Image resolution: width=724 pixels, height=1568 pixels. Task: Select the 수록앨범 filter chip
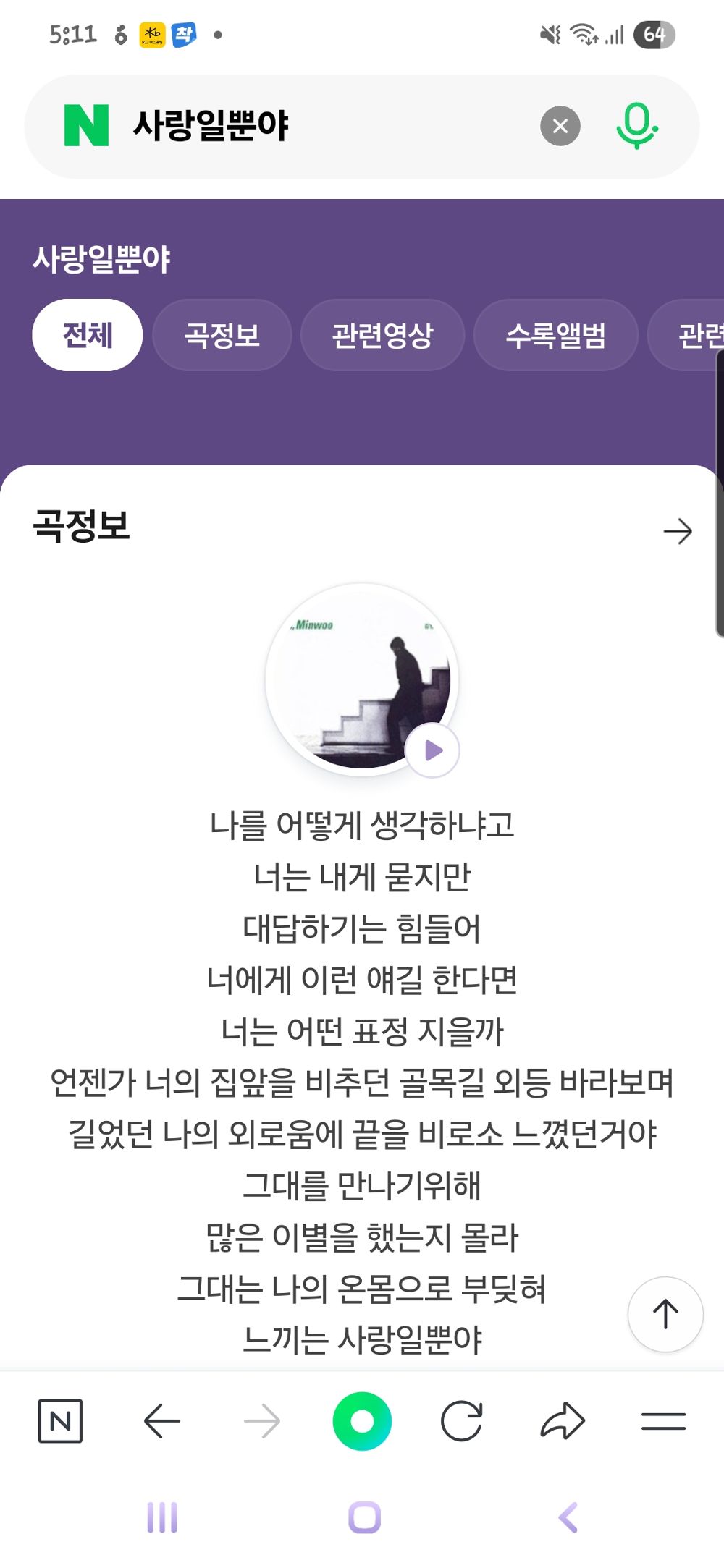click(x=556, y=334)
